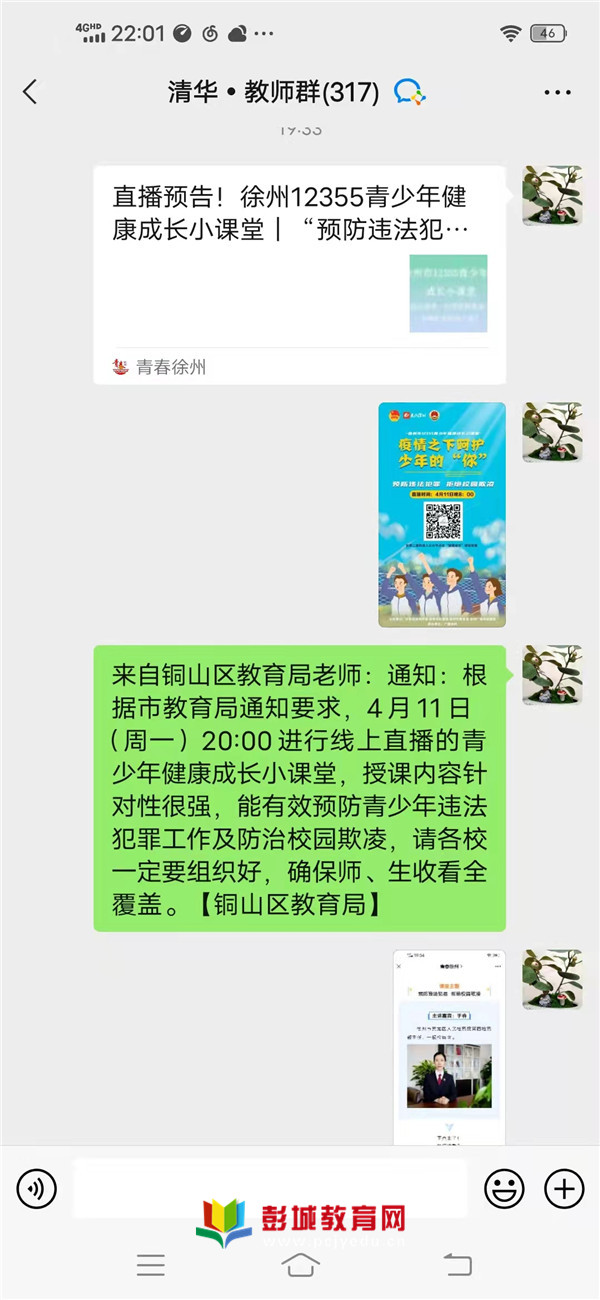
Task: Tap the system home button
Action: pyautogui.click(x=301, y=1265)
